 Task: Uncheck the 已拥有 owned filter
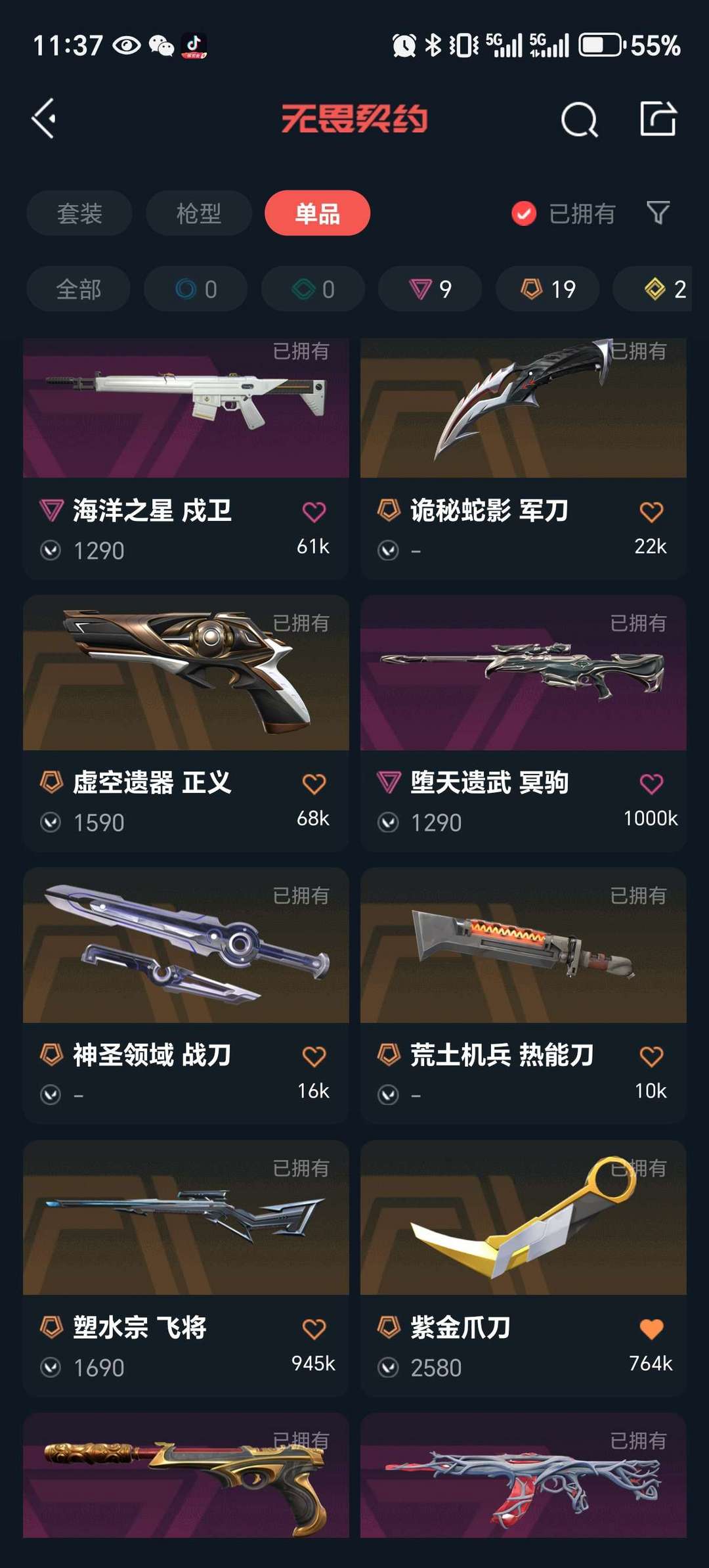point(522,213)
